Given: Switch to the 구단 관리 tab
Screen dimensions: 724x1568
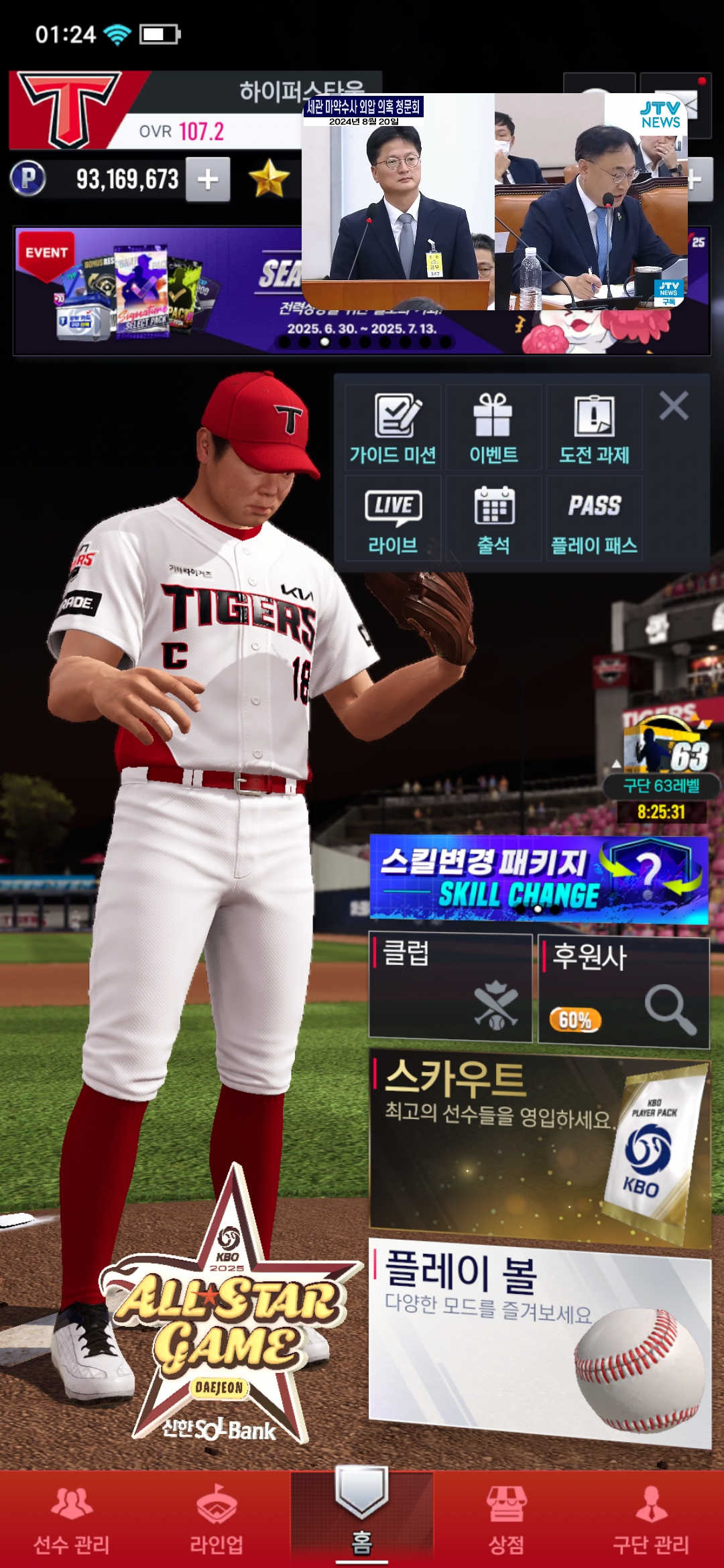Looking at the screenshot, I should 651,1520.
